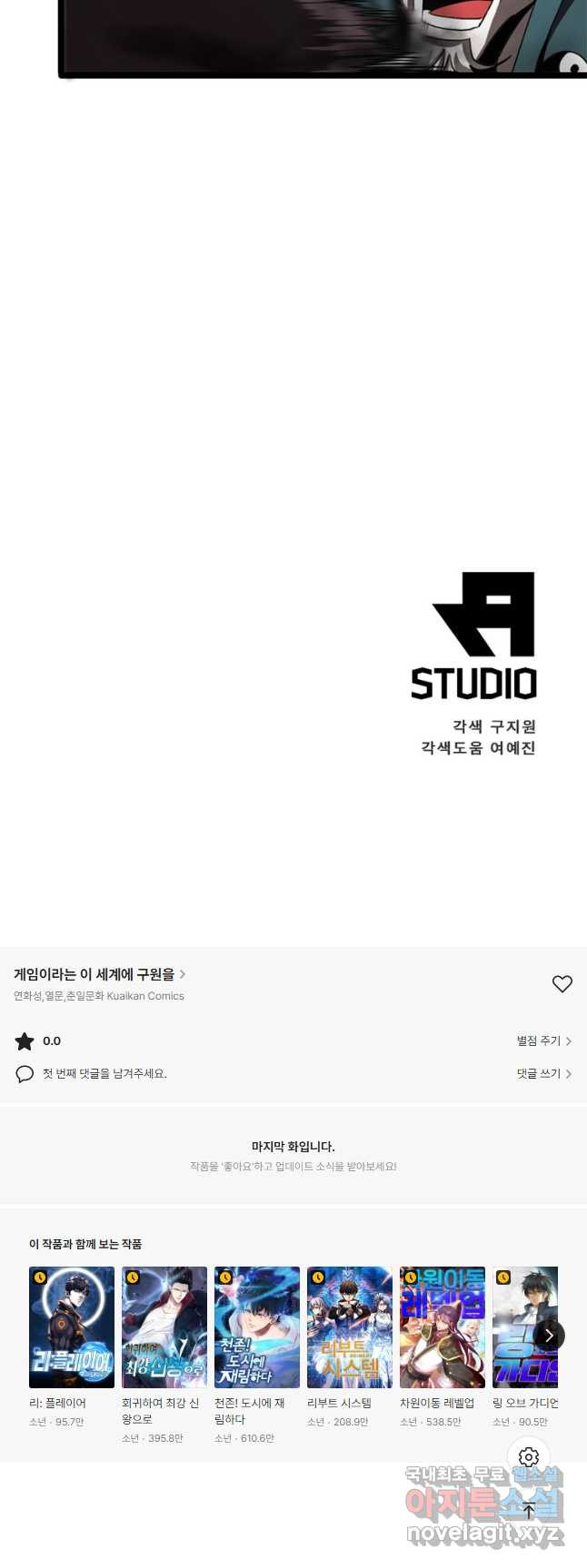
Task: Open viewer settings with the gear icon
Action: (529, 1457)
